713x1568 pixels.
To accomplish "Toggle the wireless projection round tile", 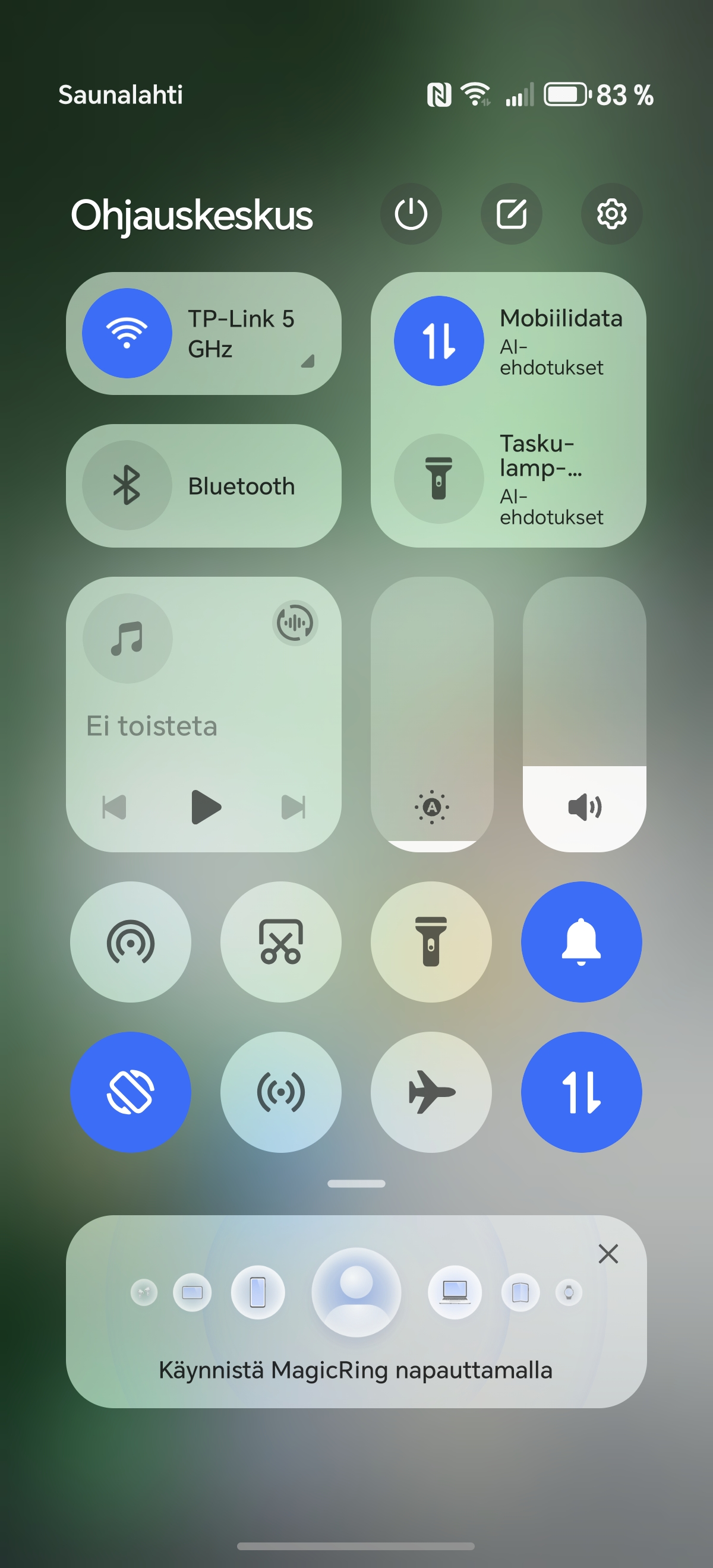I will 130,941.
